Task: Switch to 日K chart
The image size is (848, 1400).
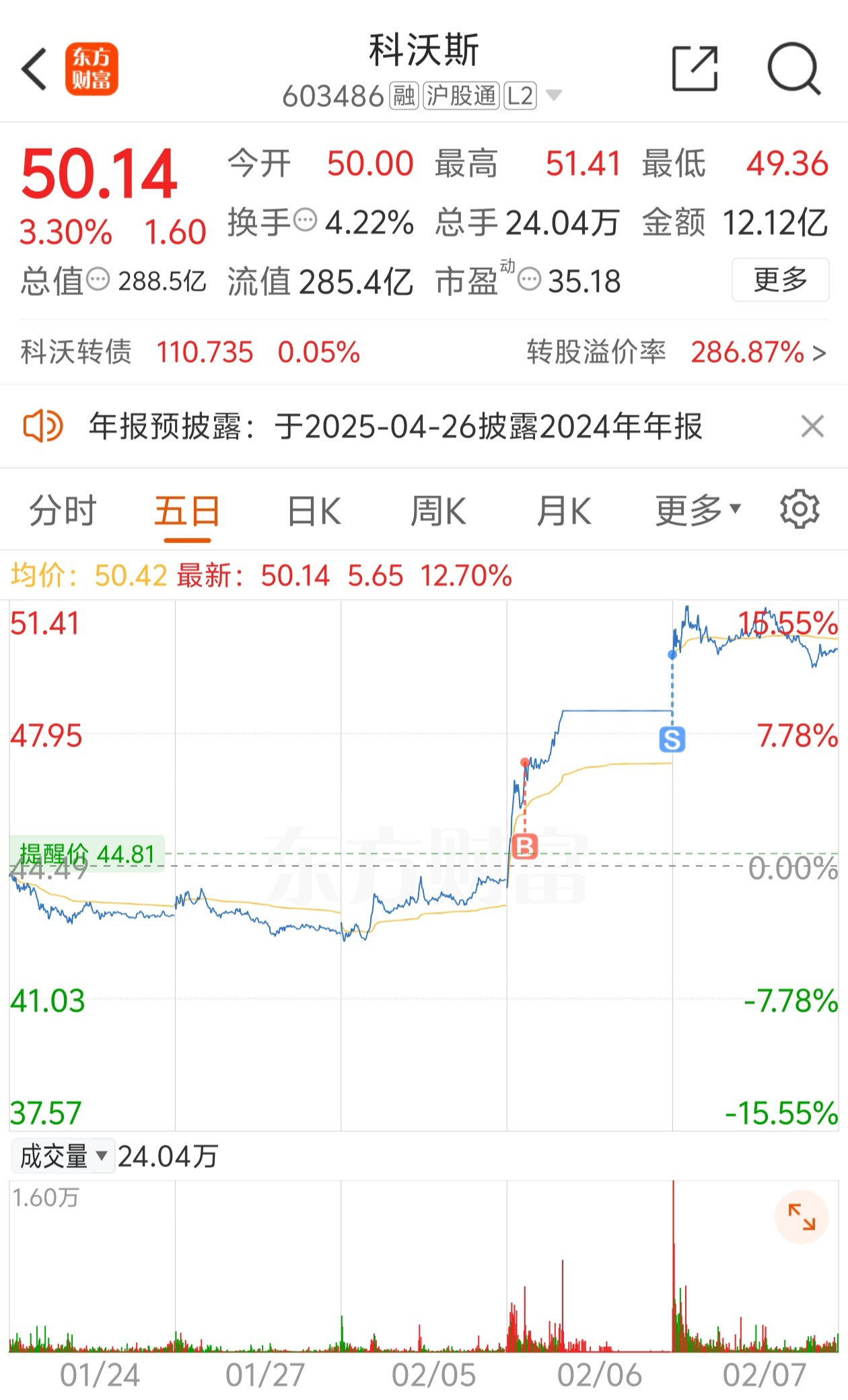Action: 314,511
